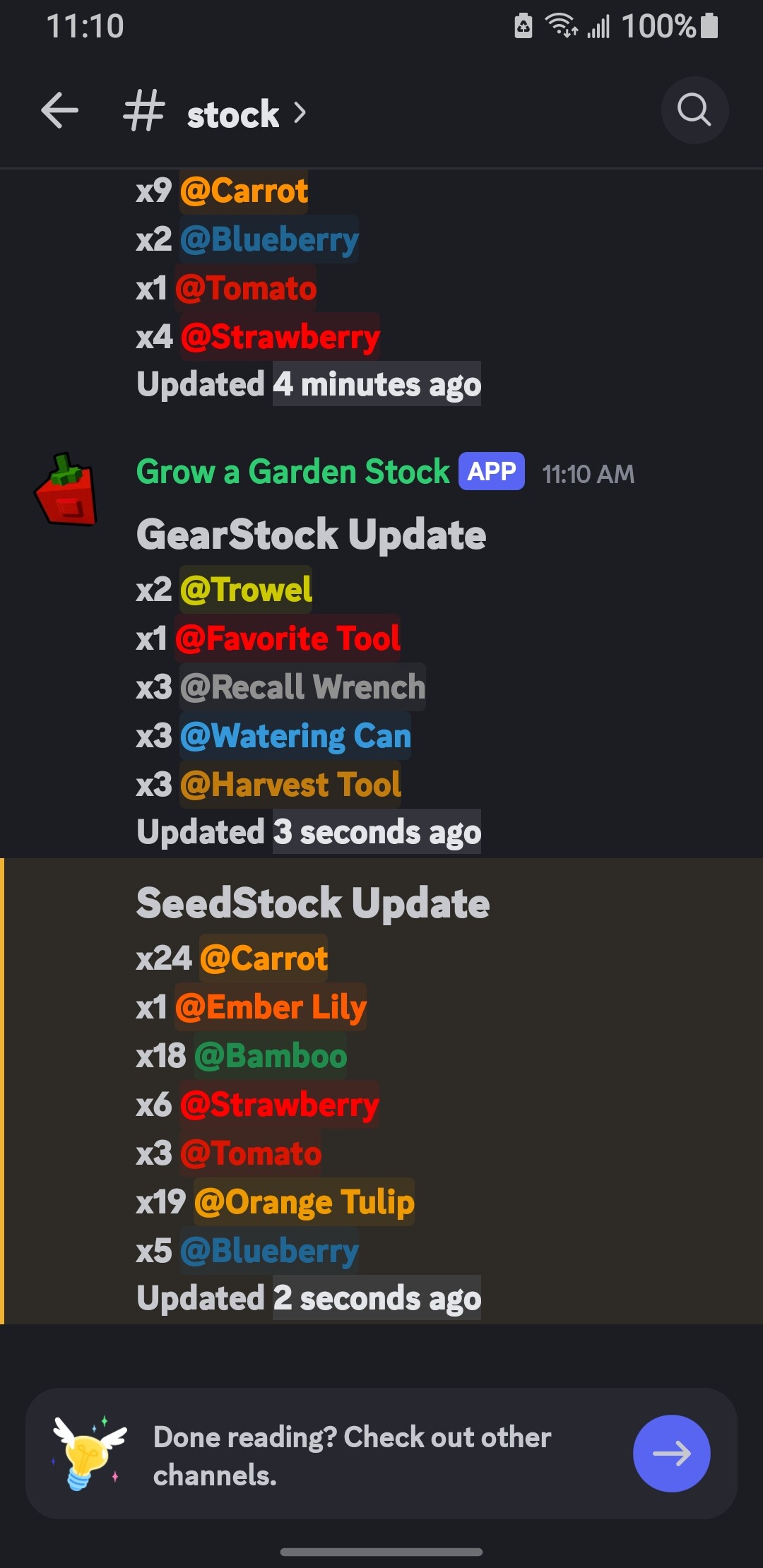763x1568 pixels.
Task: Tap the @Recall Wrench mention
Action: (302, 687)
